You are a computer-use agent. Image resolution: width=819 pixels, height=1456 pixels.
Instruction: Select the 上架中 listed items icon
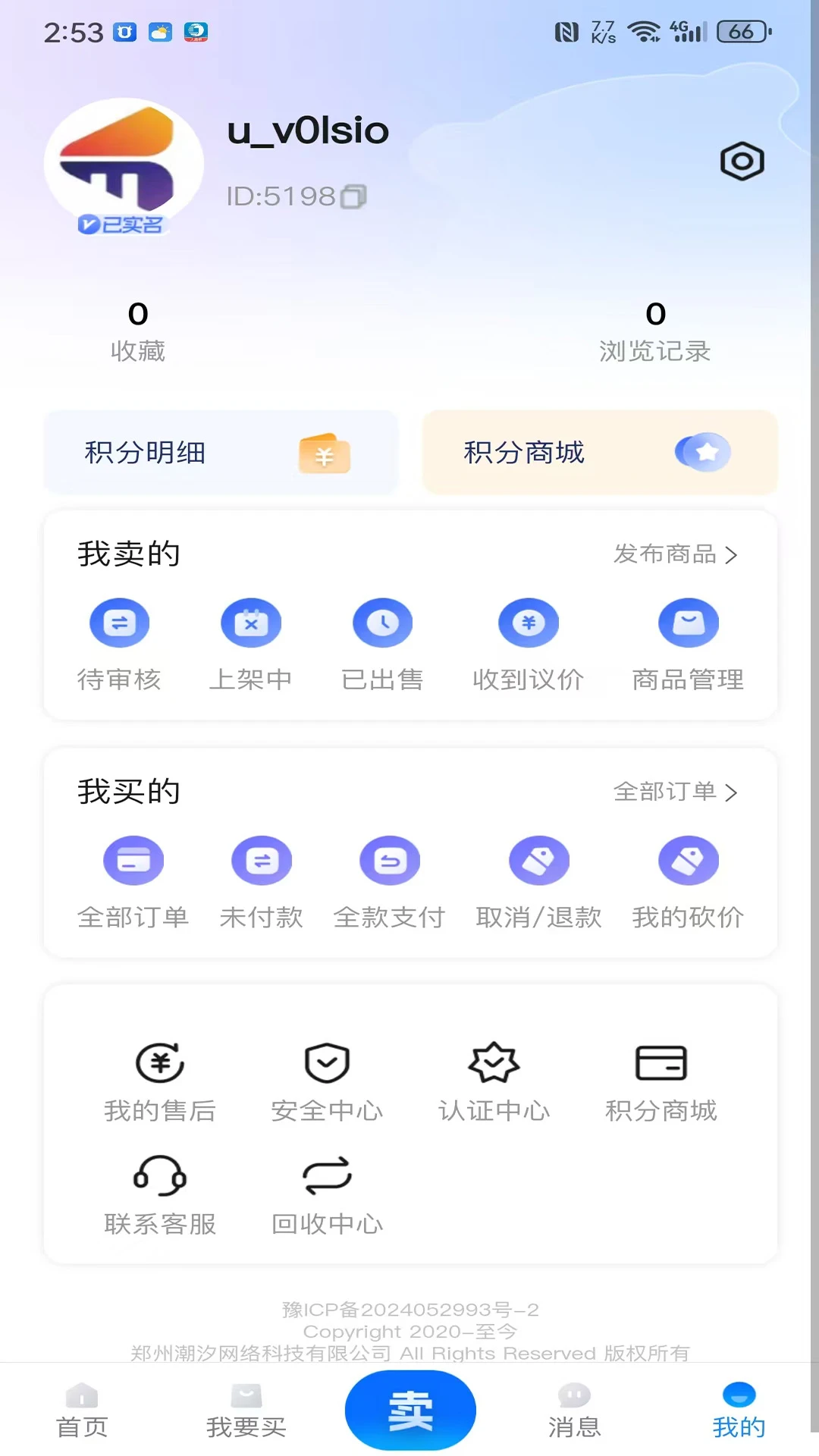(251, 622)
